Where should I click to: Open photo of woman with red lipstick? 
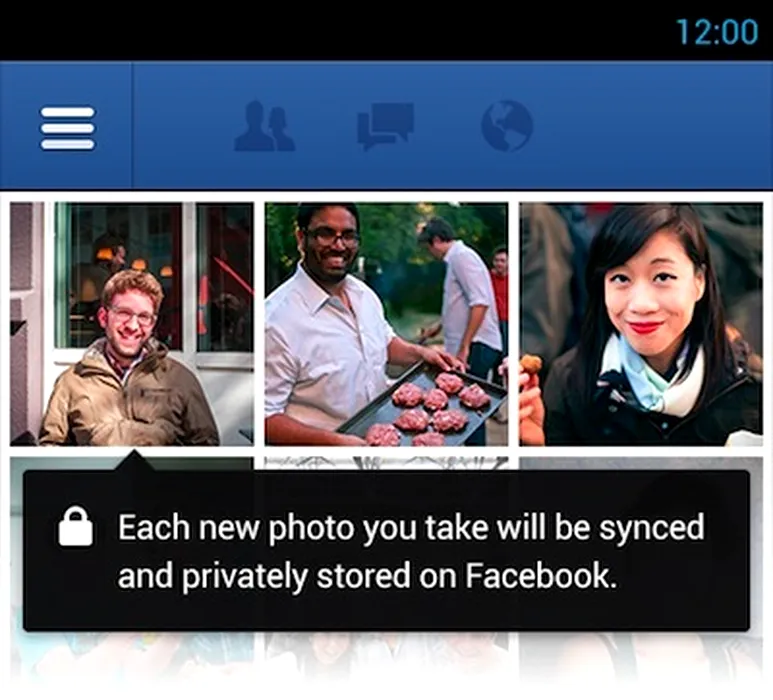(x=640, y=323)
